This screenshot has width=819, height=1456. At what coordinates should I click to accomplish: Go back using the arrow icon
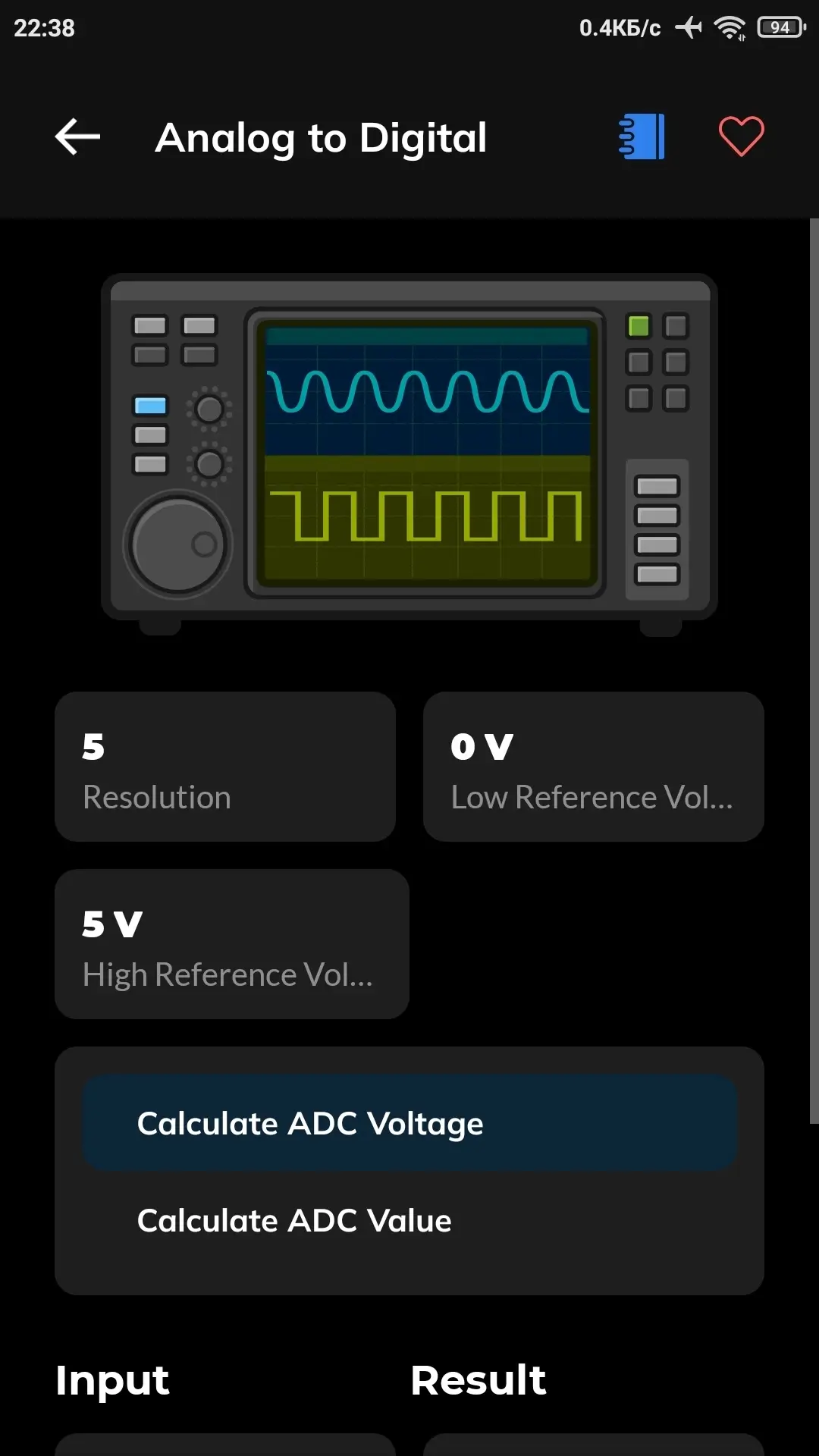(77, 137)
